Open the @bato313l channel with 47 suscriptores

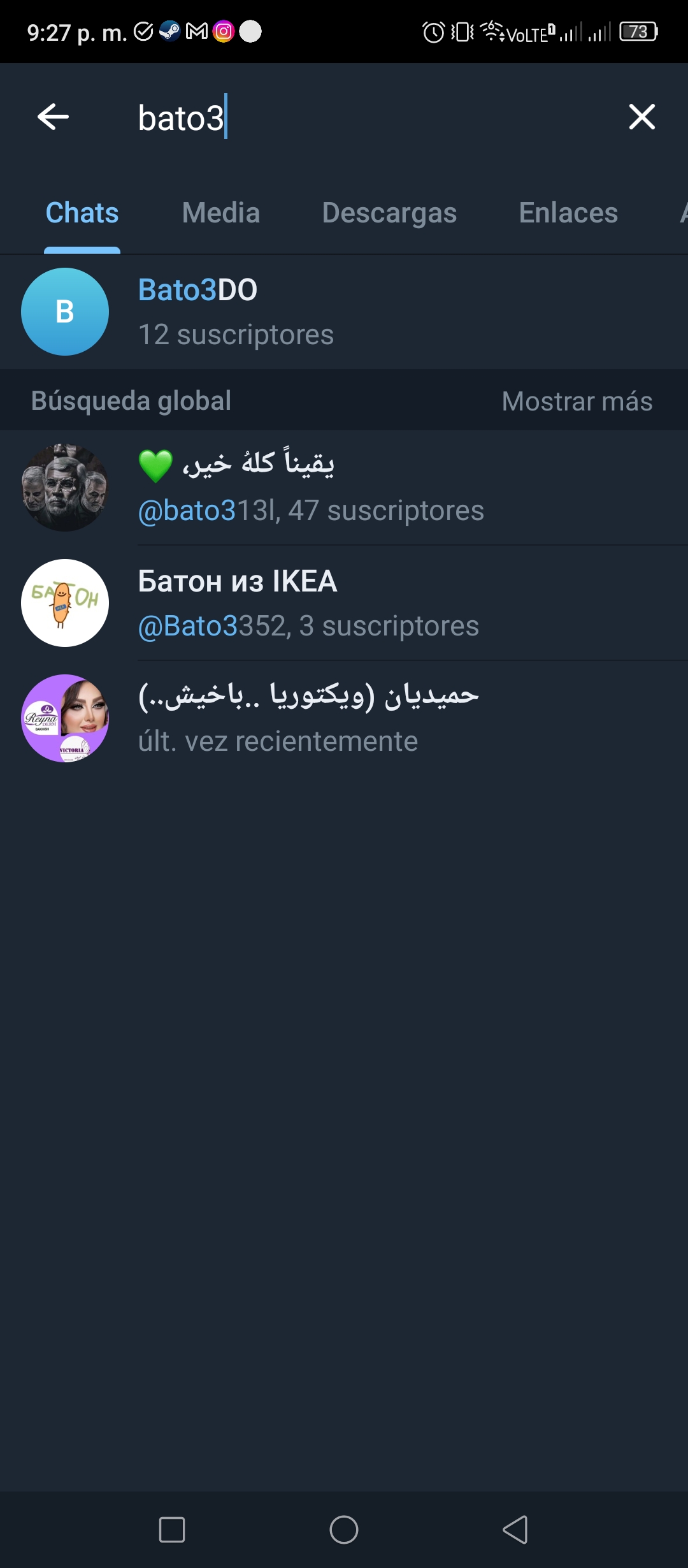[344, 488]
